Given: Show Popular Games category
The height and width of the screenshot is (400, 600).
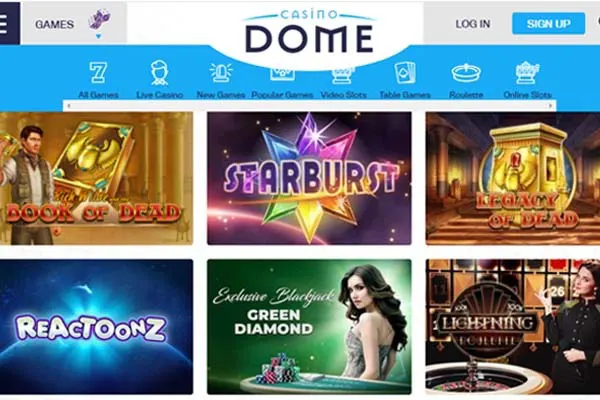Looking at the screenshot, I should point(282,79).
